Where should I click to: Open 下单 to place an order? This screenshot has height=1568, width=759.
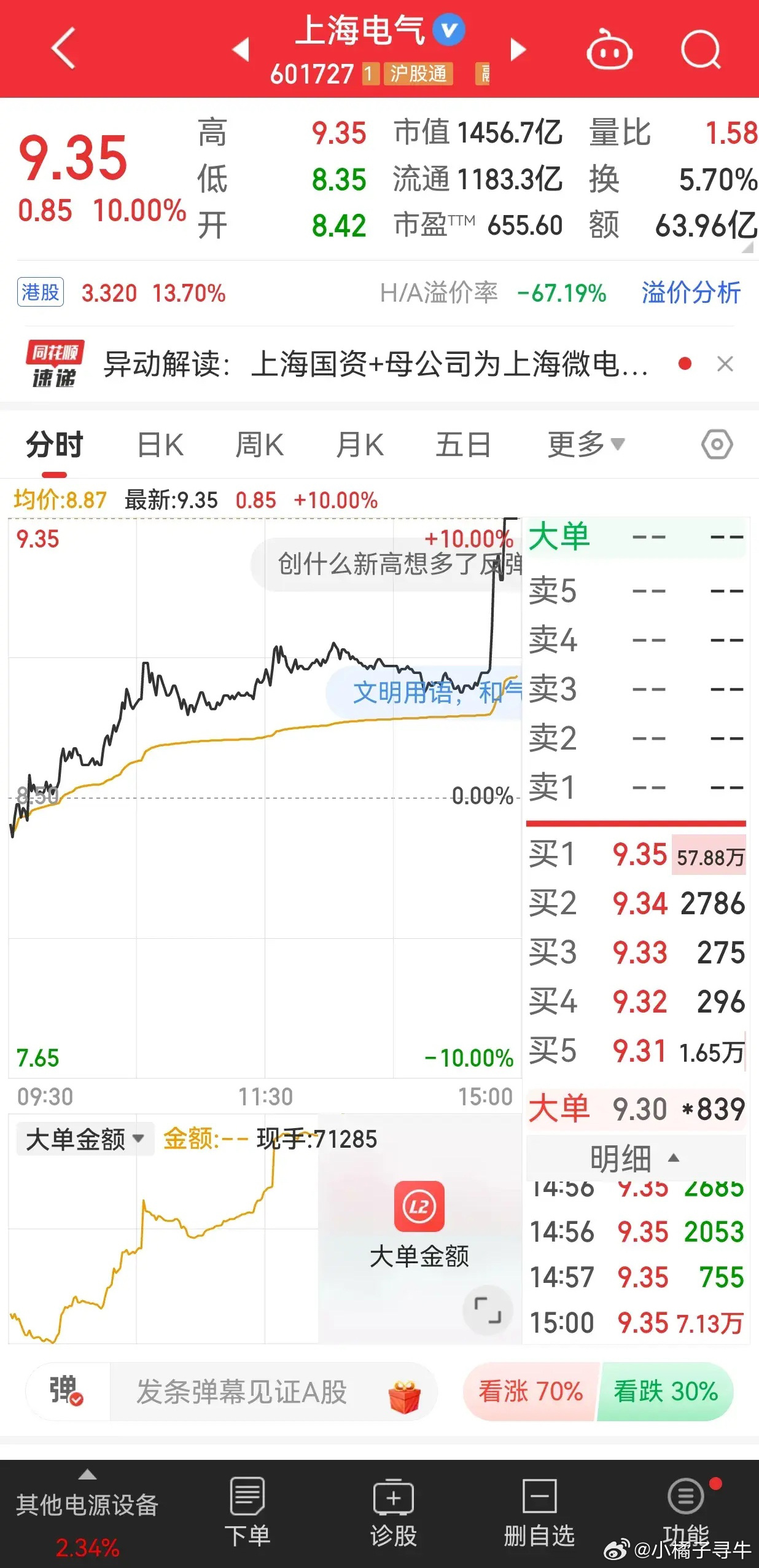(247, 1513)
